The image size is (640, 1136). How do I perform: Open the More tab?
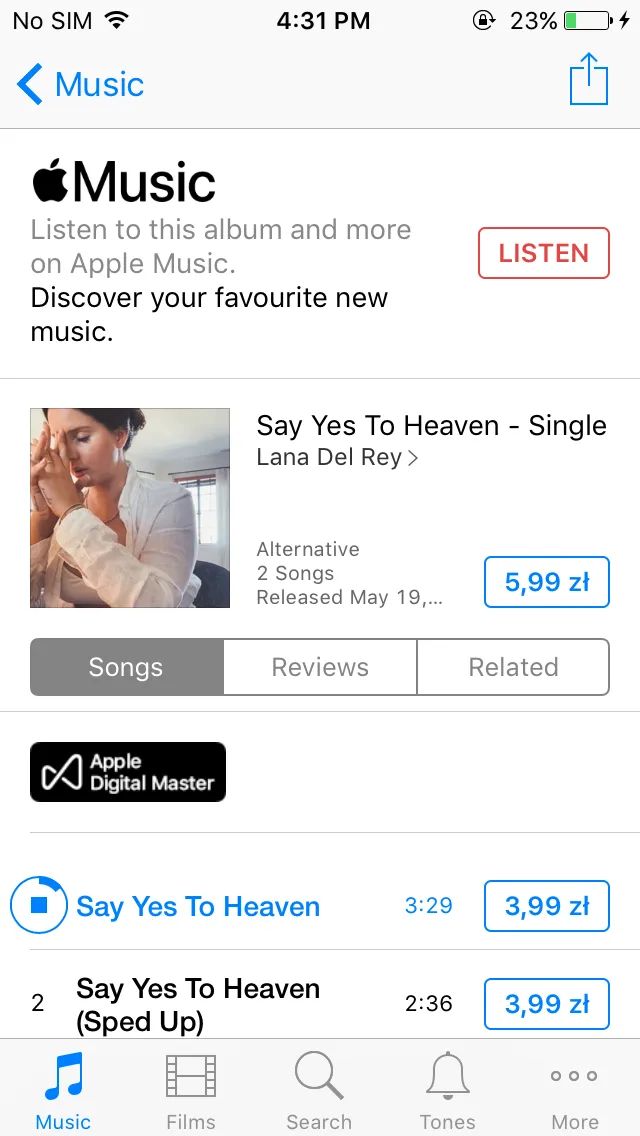point(575,1090)
